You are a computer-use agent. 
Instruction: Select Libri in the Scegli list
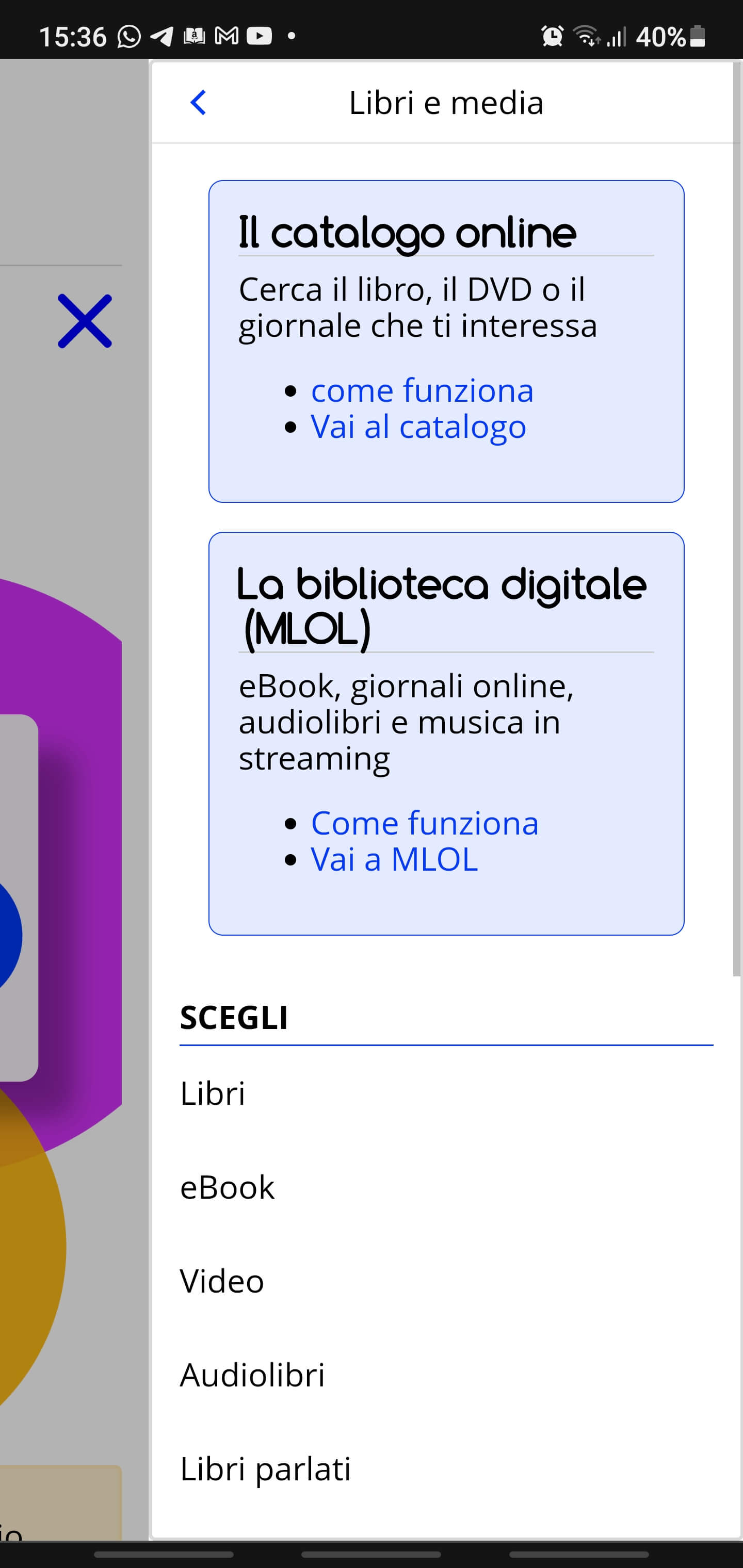point(213,1093)
